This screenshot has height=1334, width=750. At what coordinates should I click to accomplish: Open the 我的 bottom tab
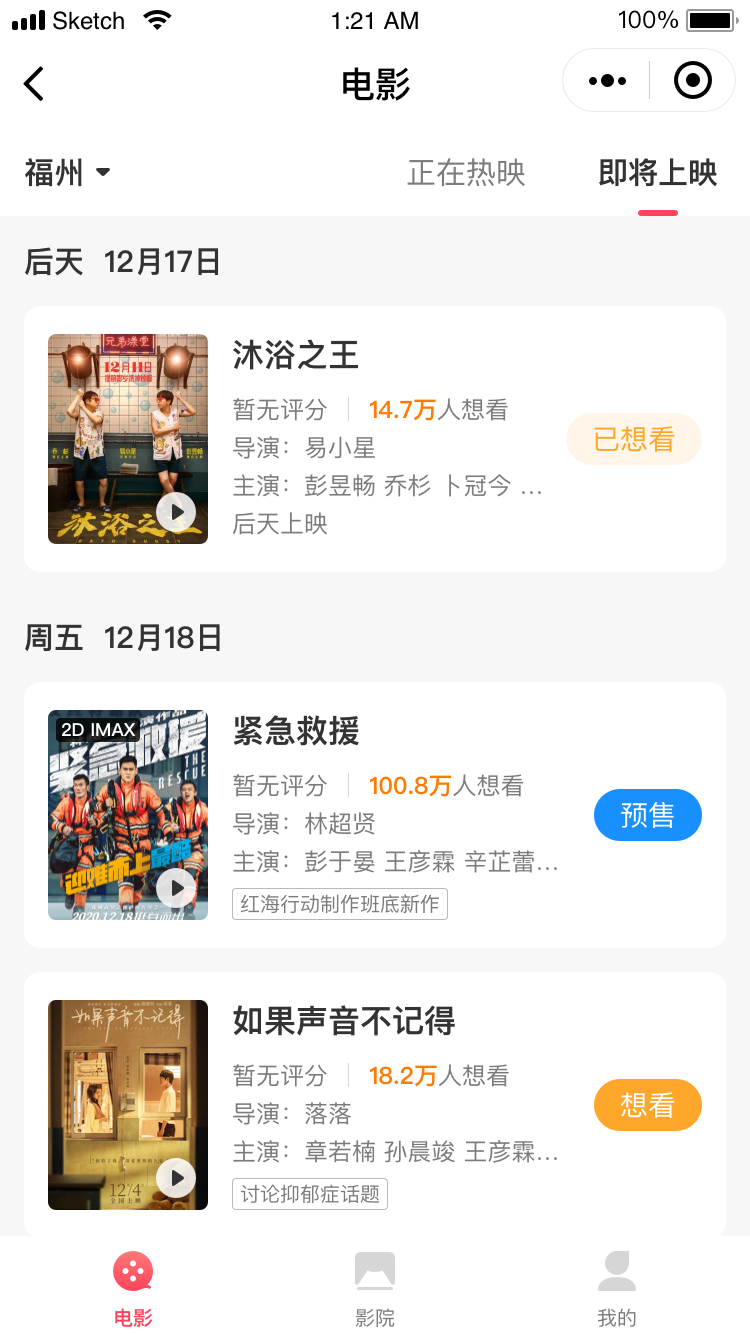[617, 1288]
